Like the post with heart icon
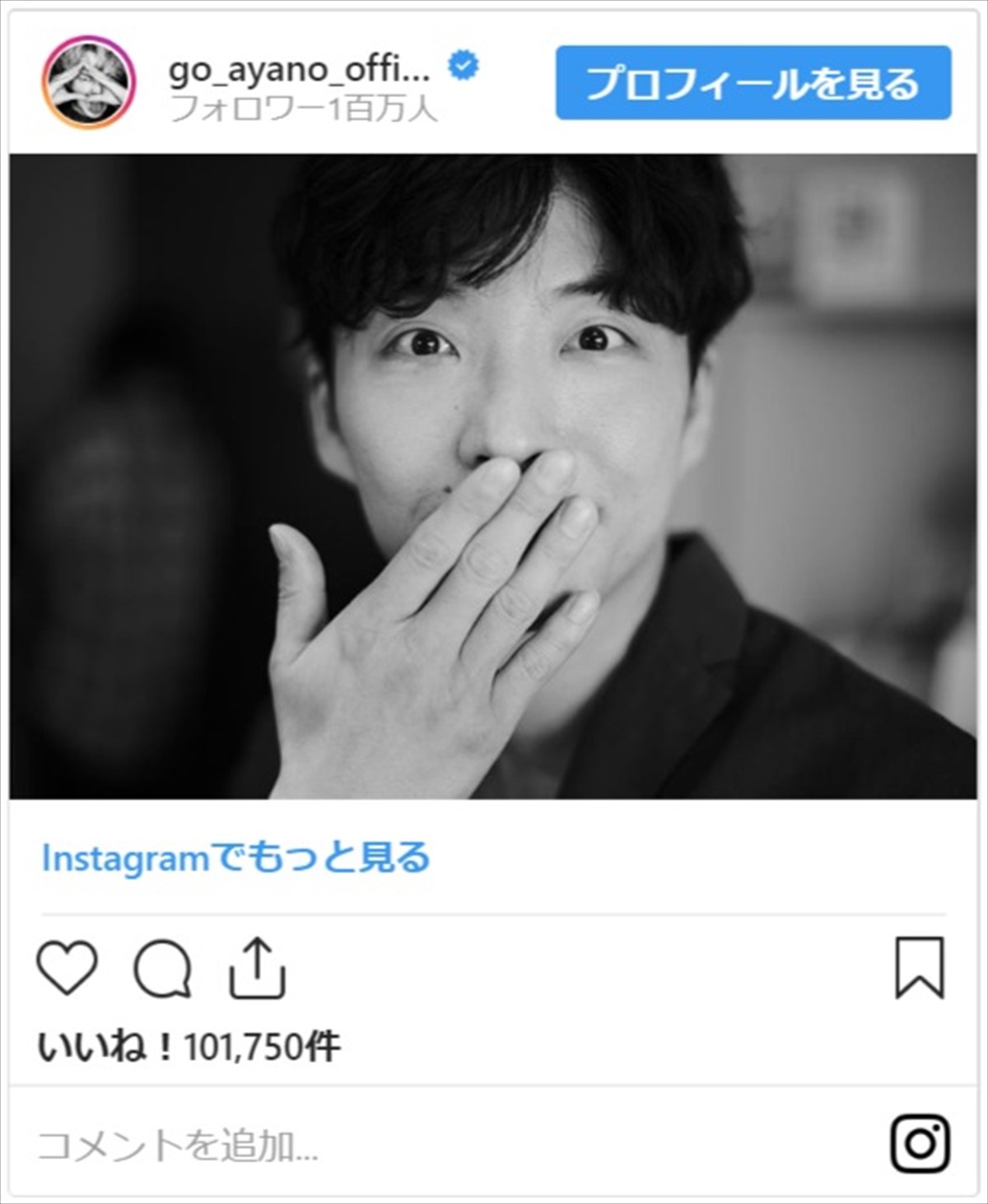988x1204 pixels. [68, 968]
